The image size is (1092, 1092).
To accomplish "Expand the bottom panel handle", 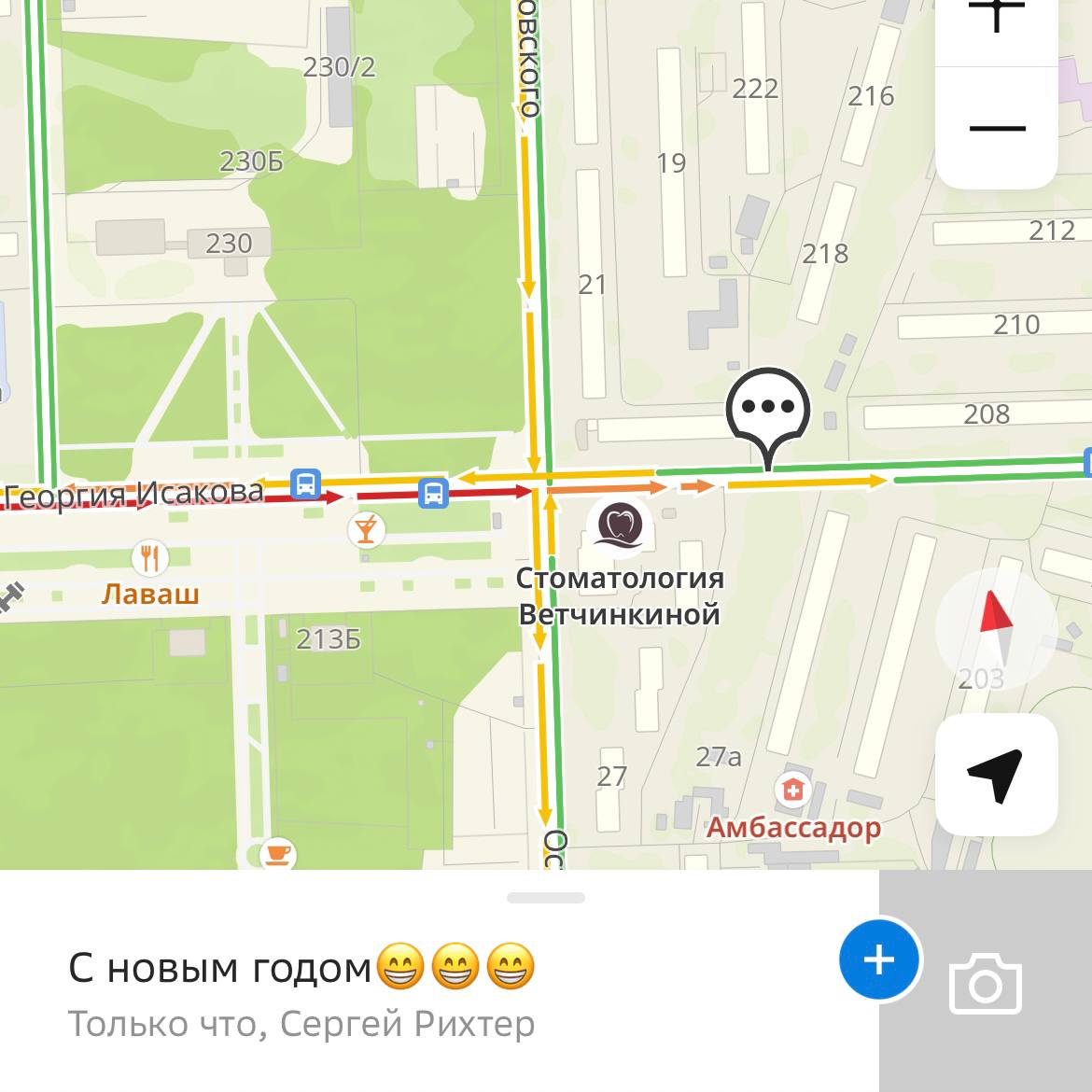I will (x=546, y=898).
